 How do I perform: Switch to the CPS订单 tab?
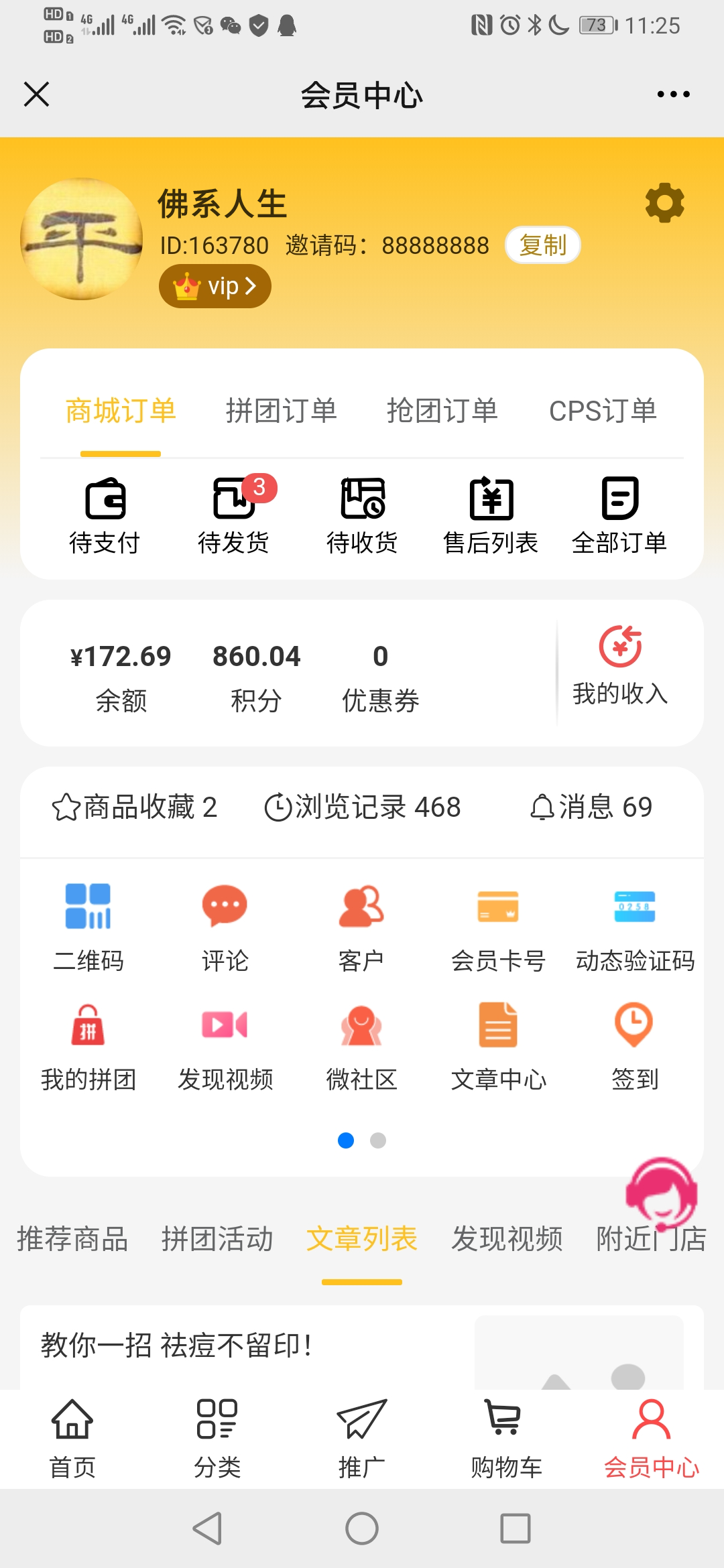coord(603,411)
